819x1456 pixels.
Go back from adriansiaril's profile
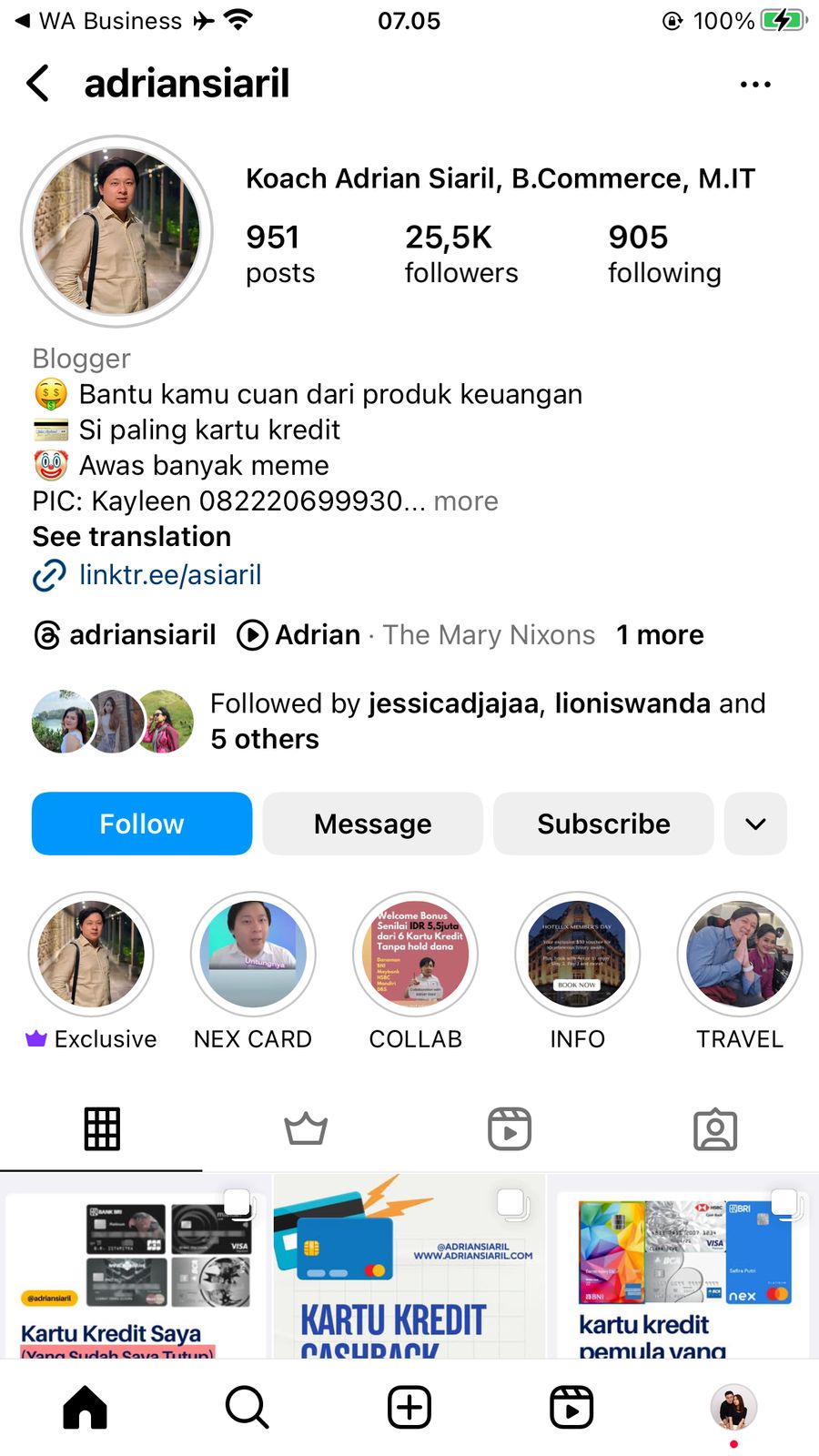[x=38, y=84]
